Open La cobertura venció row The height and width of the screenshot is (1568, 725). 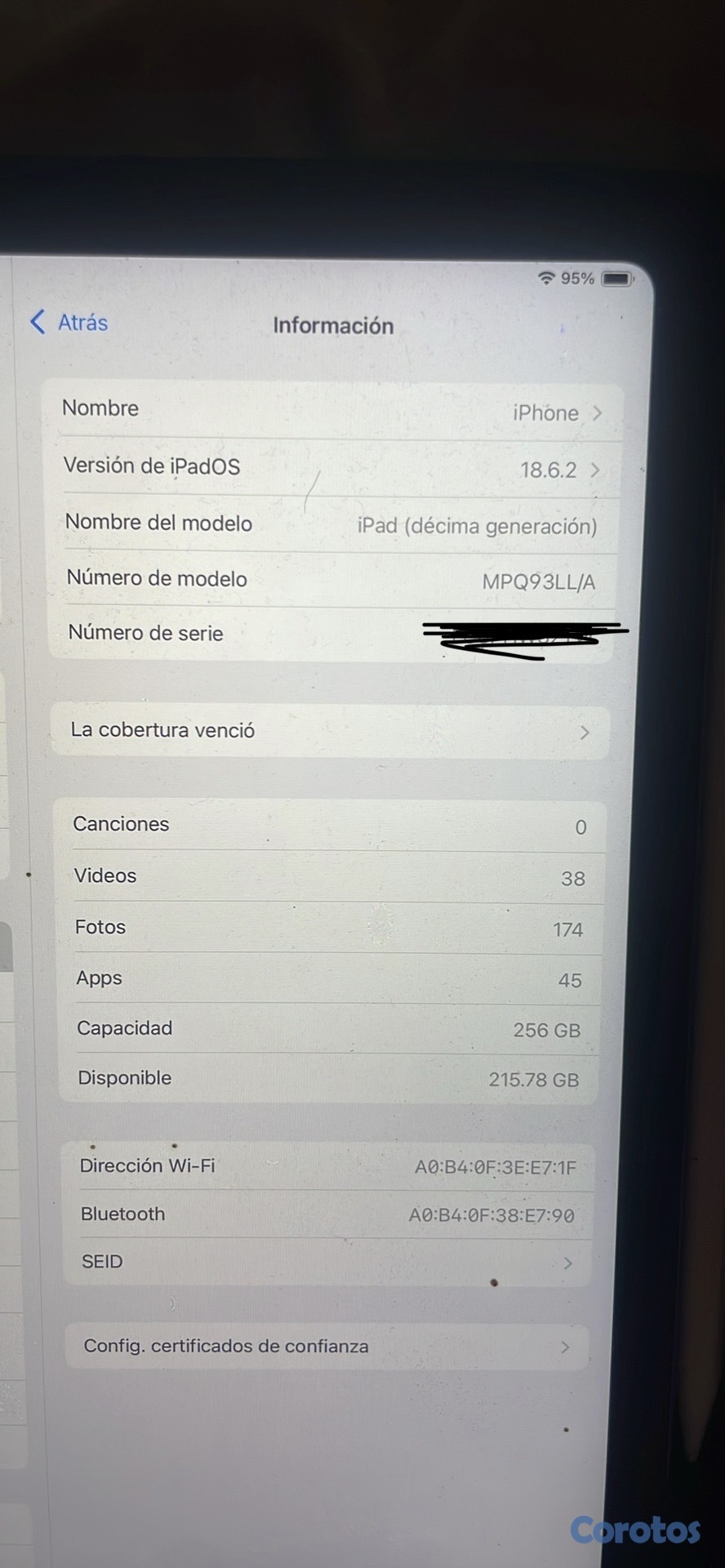coord(329,731)
